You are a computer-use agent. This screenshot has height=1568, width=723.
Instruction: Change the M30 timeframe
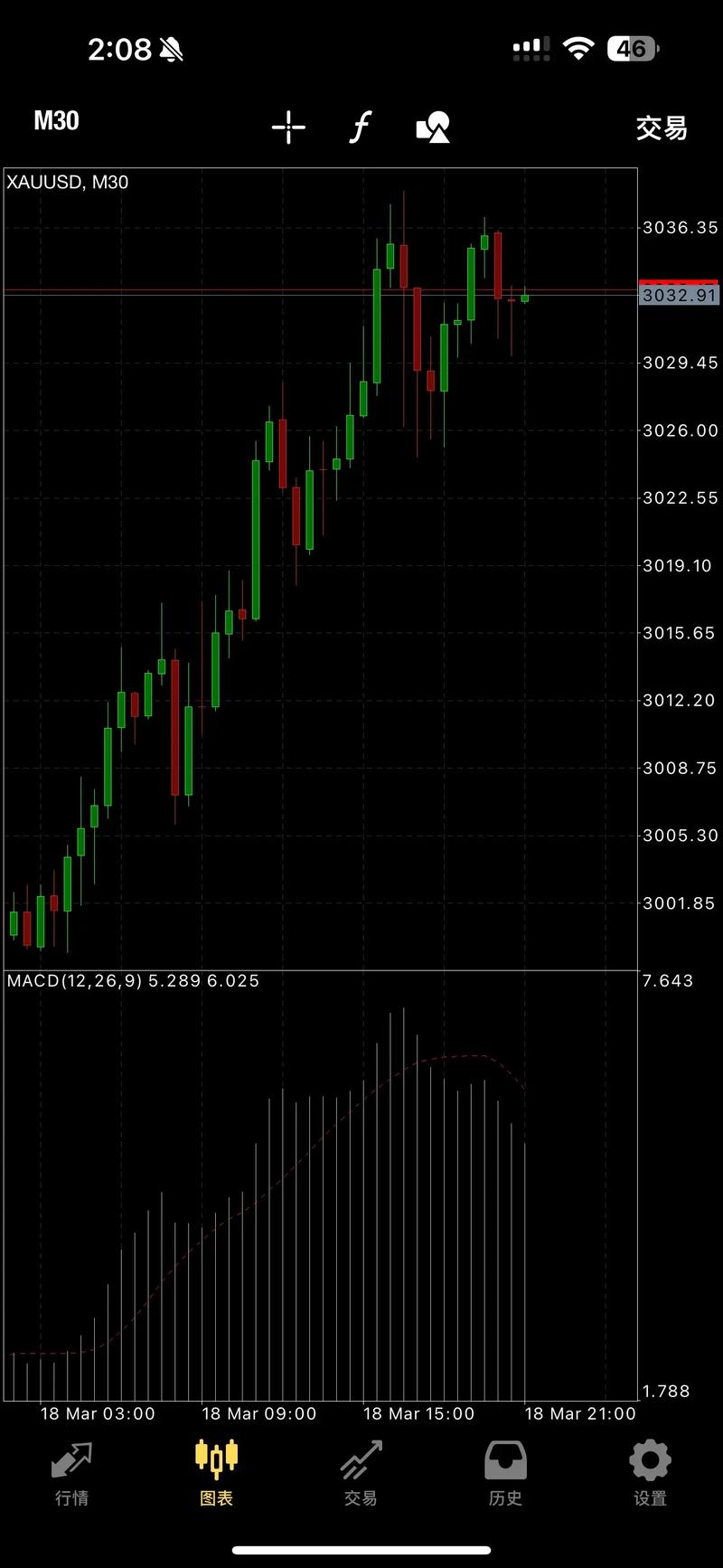point(56,122)
